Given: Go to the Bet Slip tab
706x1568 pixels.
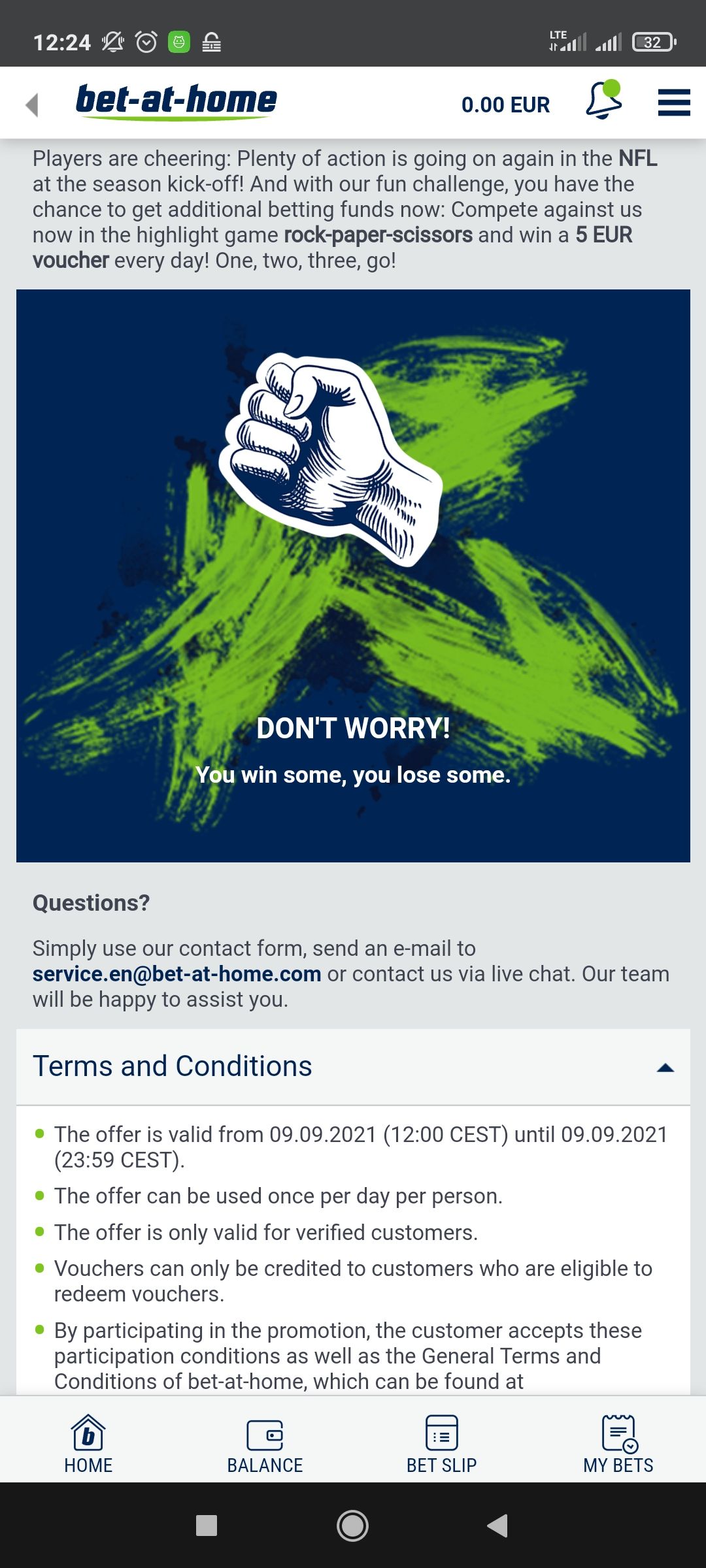Looking at the screenshot, I should tap(441, 1445).
